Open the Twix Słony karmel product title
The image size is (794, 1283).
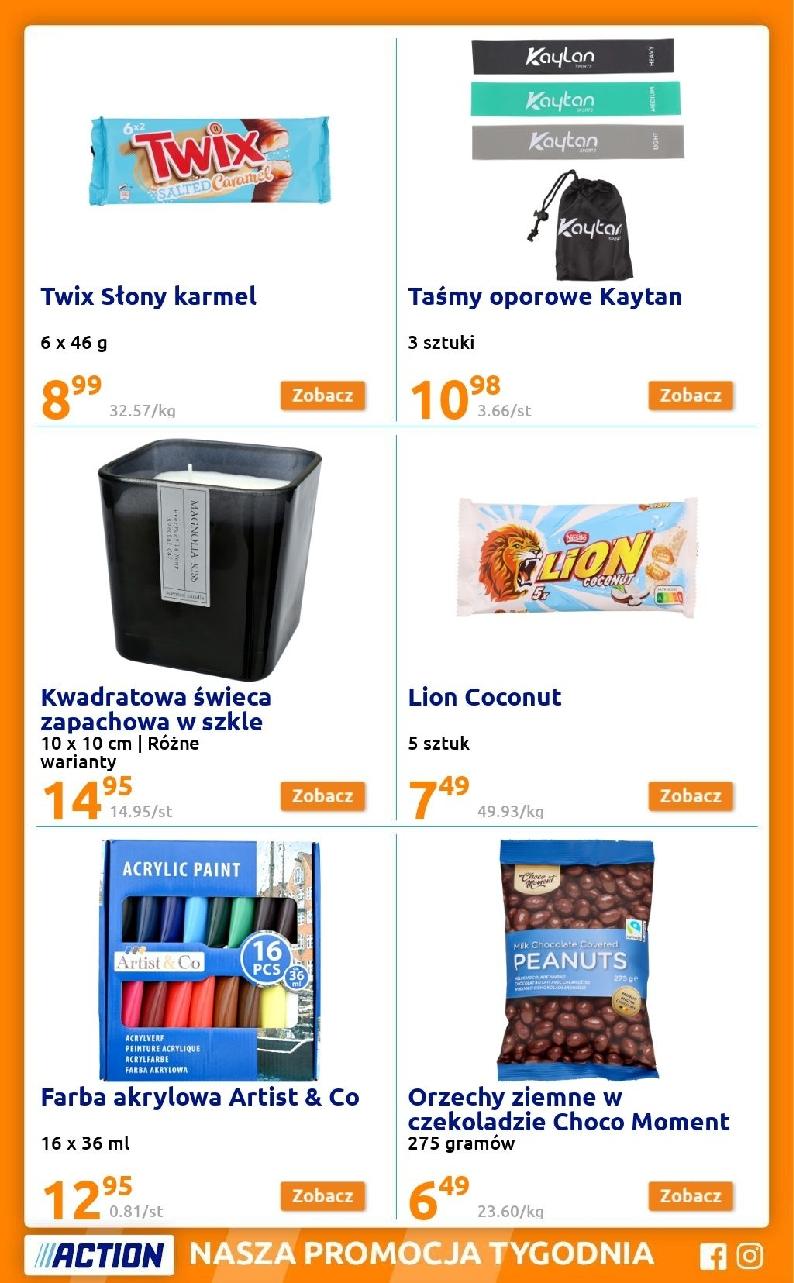click(x=147, y=296)
